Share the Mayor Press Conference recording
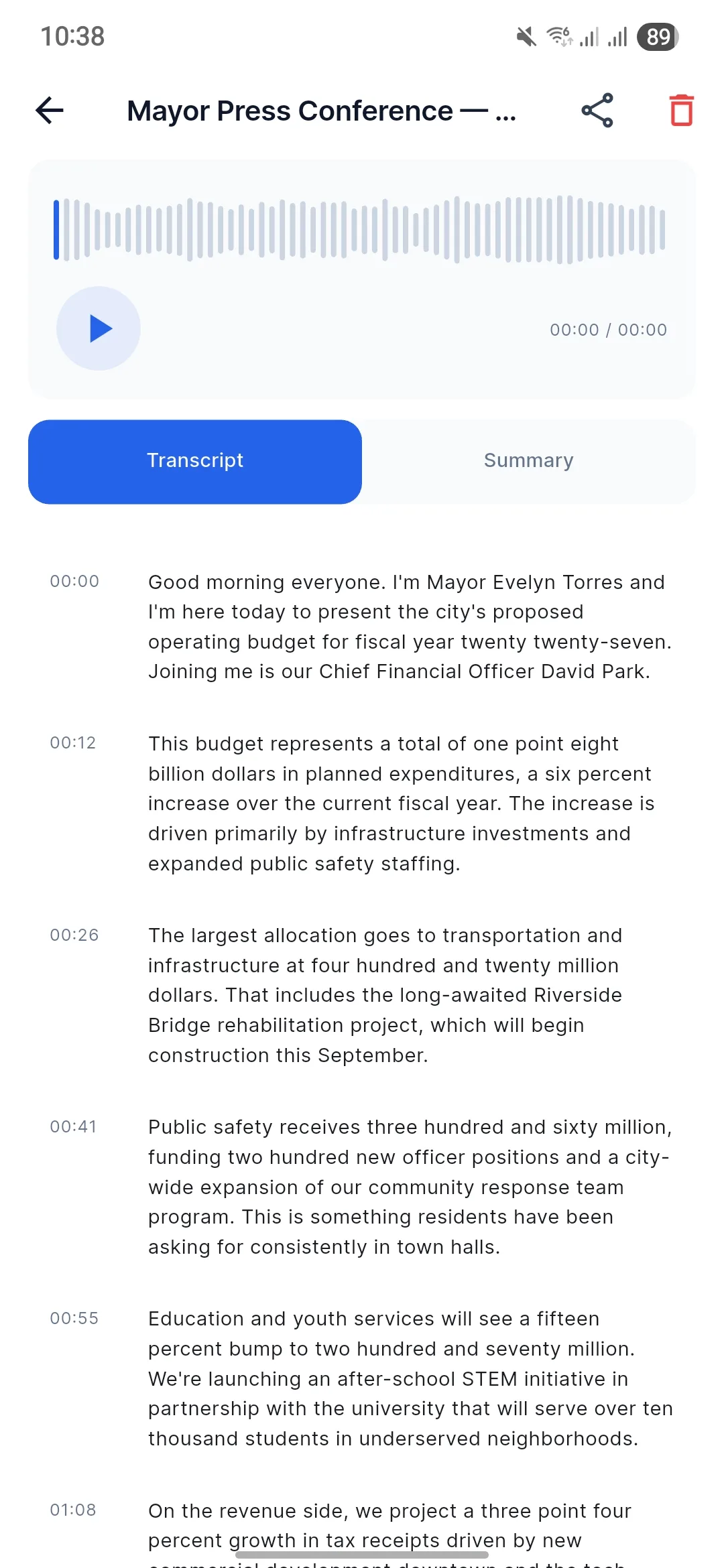The width and height of the screenshot is (724, 1568). pos(597,111)
